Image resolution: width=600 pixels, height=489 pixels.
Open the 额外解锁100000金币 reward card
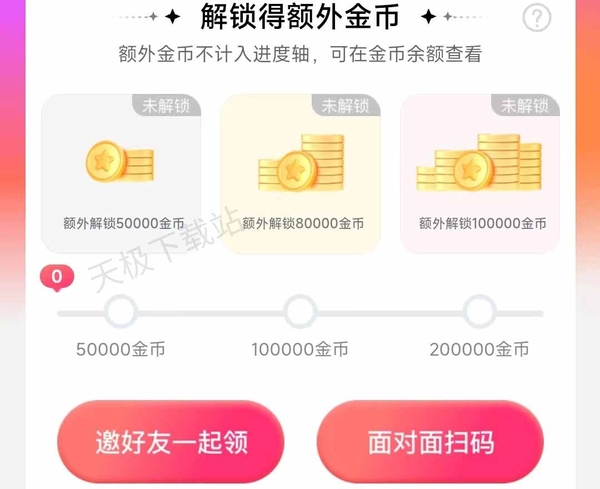[481, 173]
